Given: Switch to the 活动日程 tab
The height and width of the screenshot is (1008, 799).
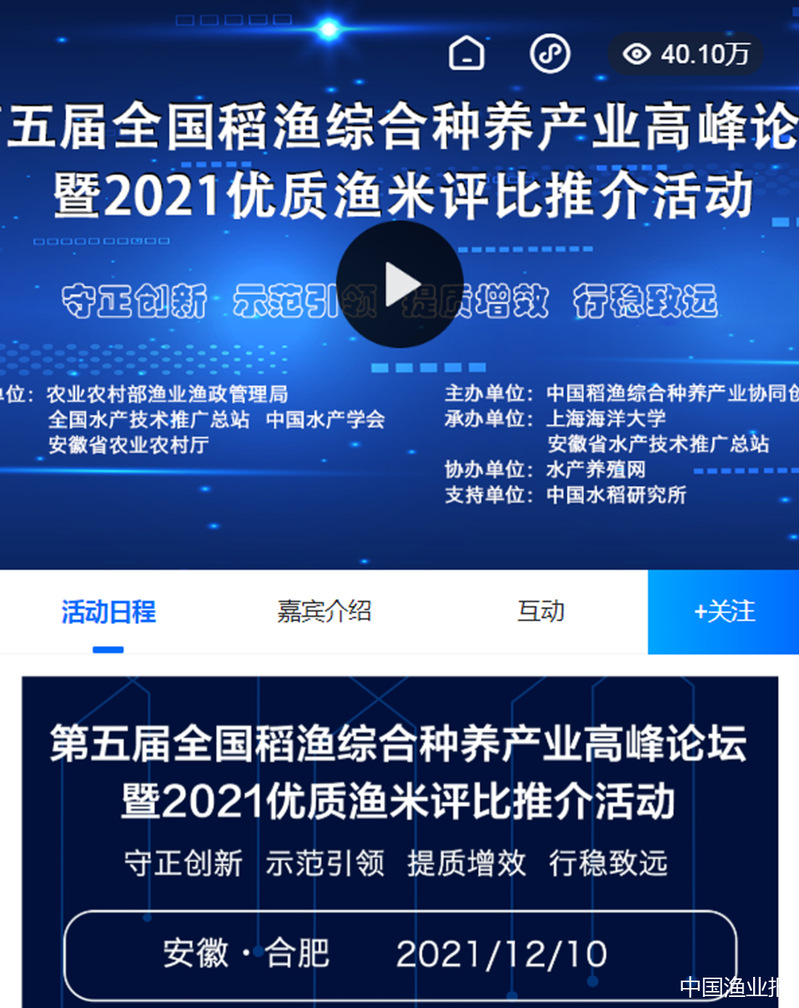Looking at the screenshot, I should [108, 612].
